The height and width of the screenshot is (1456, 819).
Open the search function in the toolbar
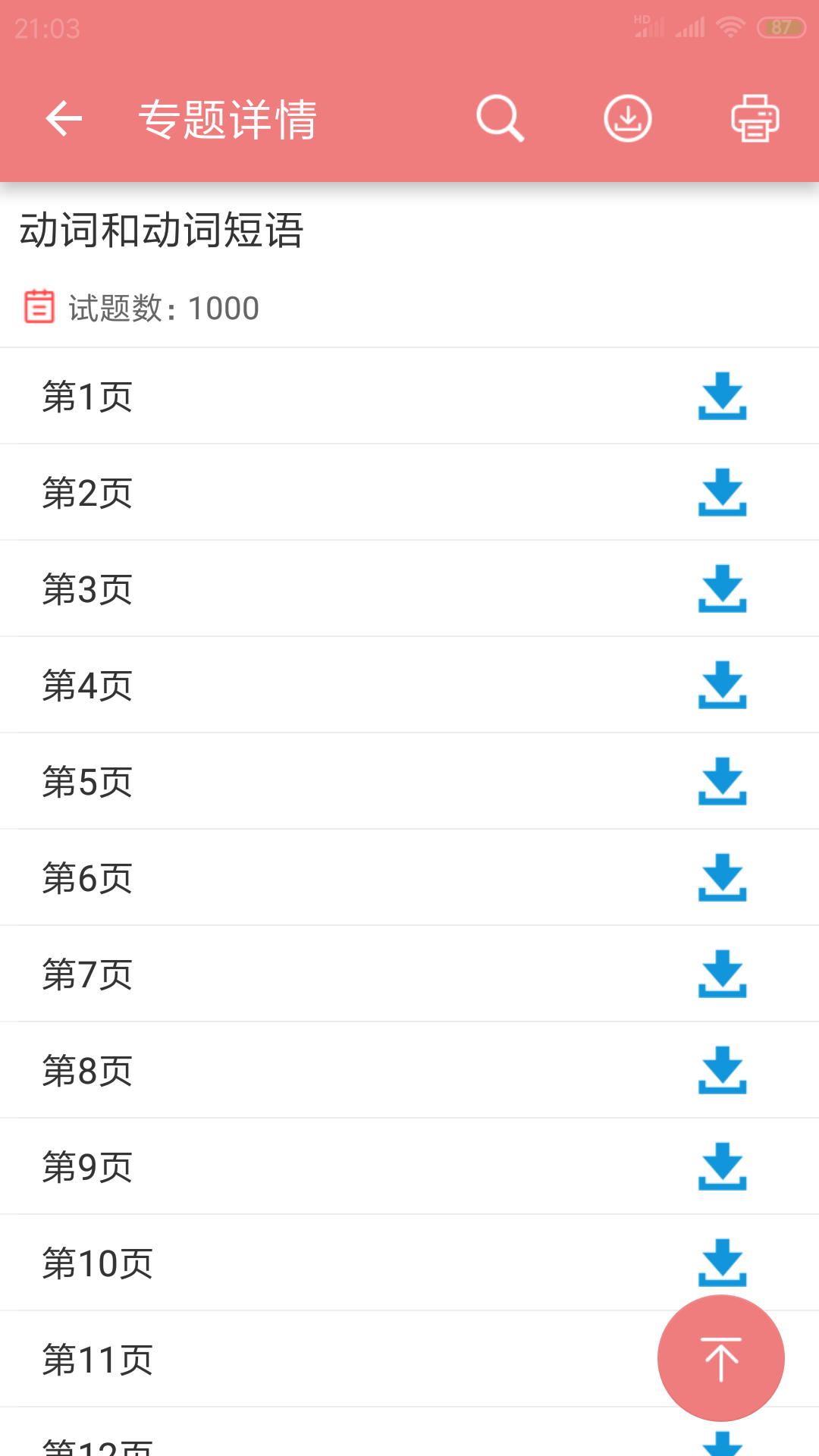[x=500, y=118]
